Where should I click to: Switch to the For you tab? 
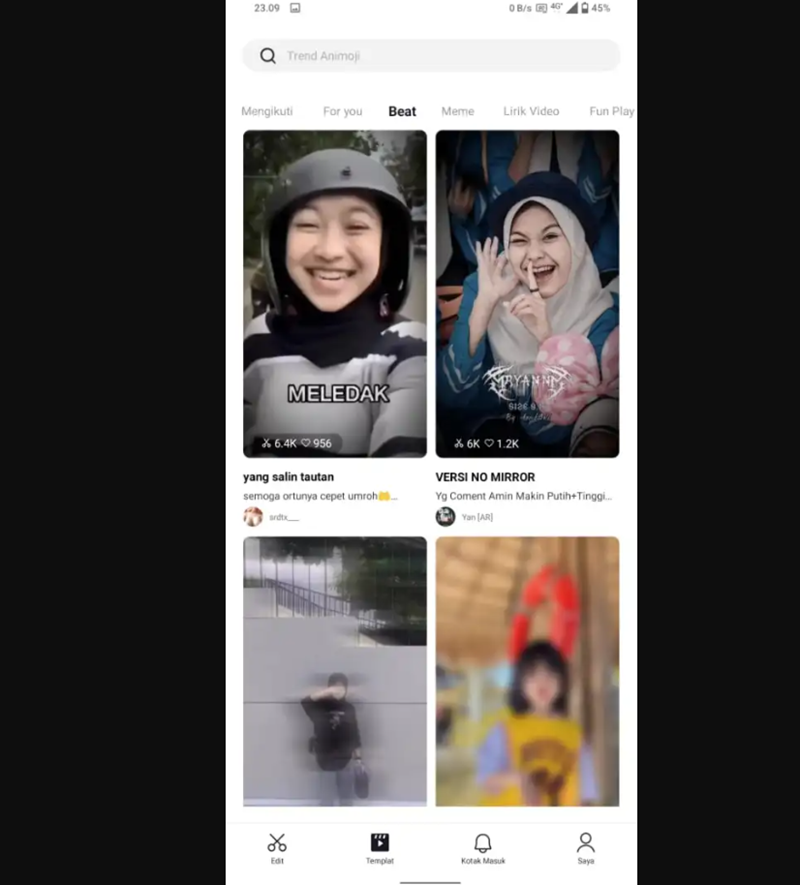[x=342, y=111]
